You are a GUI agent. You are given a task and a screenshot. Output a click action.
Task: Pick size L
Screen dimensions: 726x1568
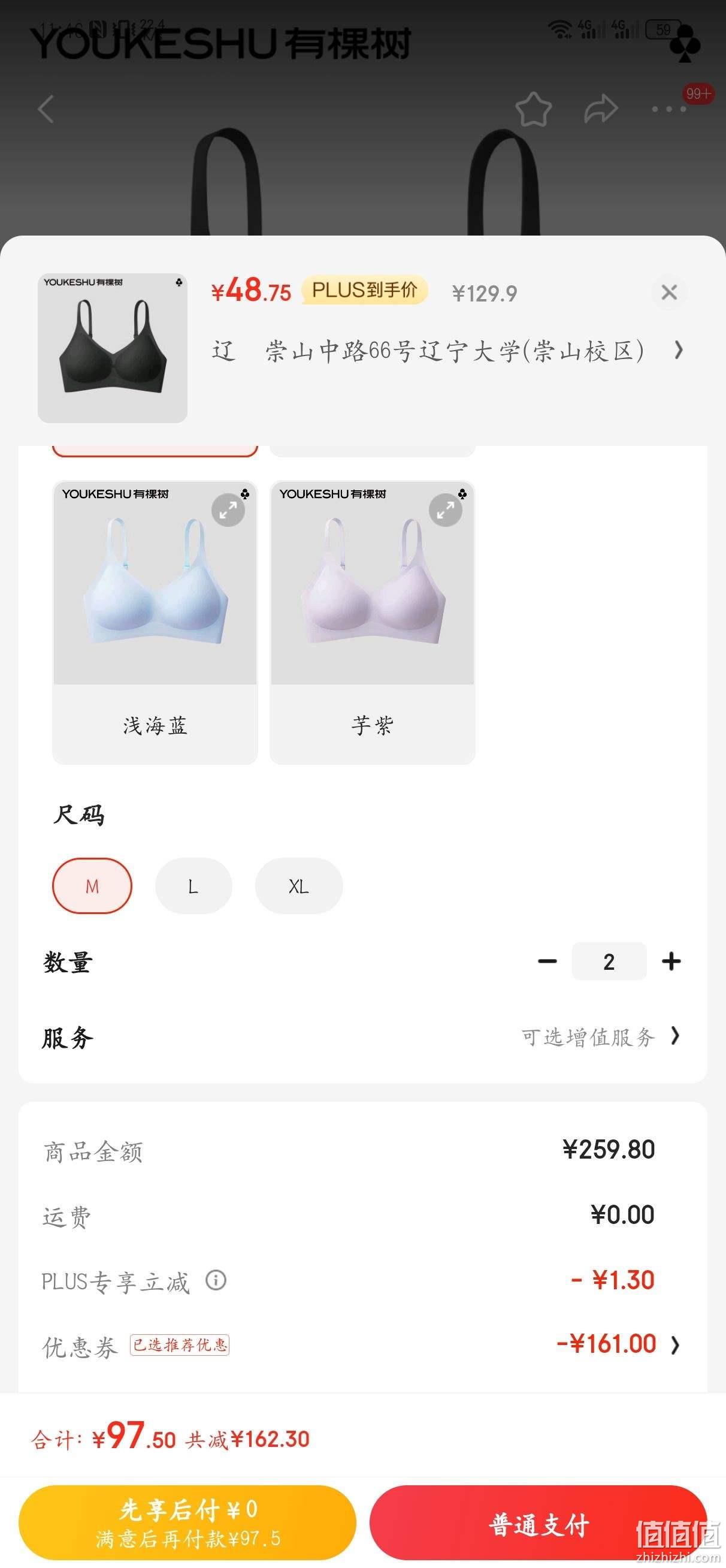(193, 886)
